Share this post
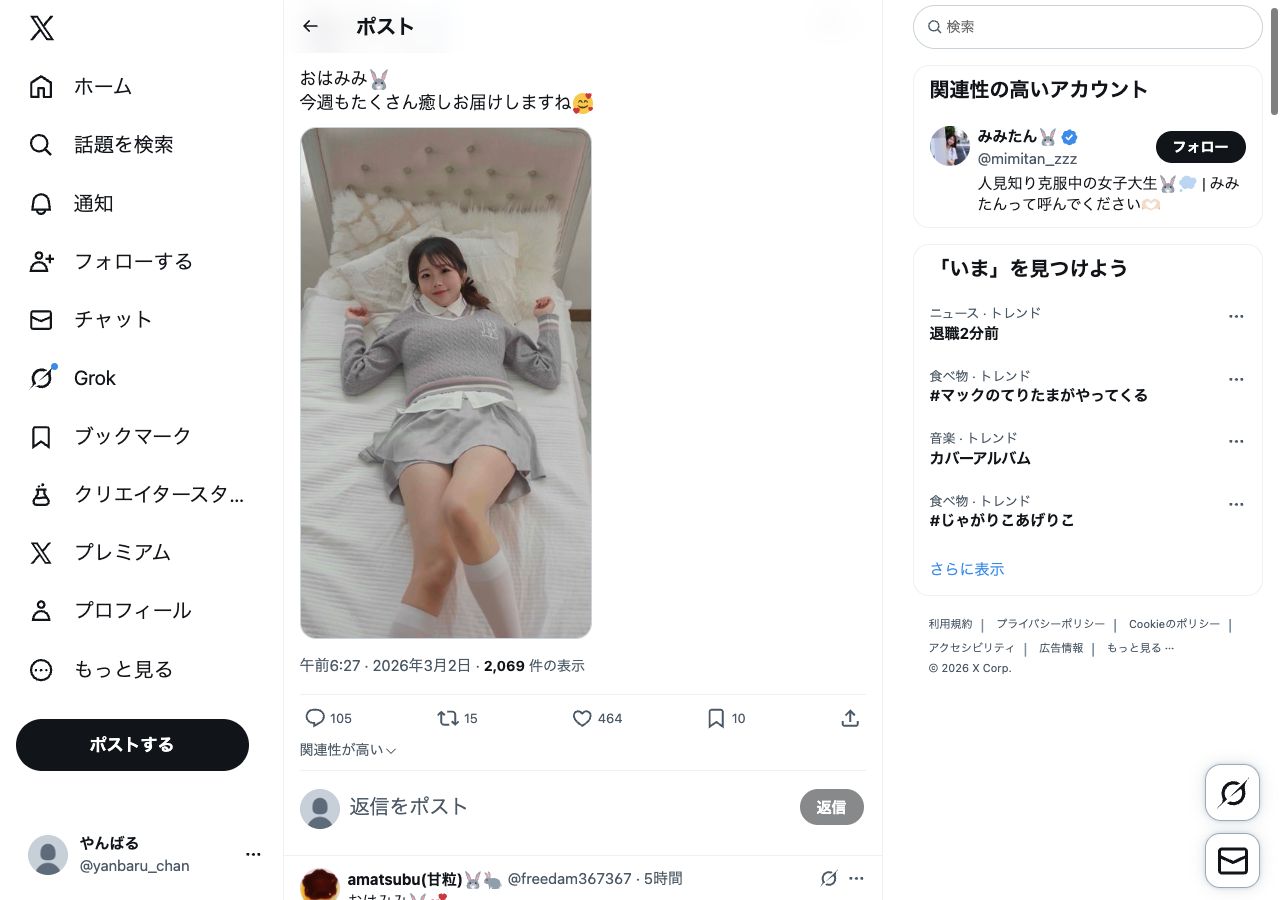This screenshot has height=900, width=1280. point(850,718)
